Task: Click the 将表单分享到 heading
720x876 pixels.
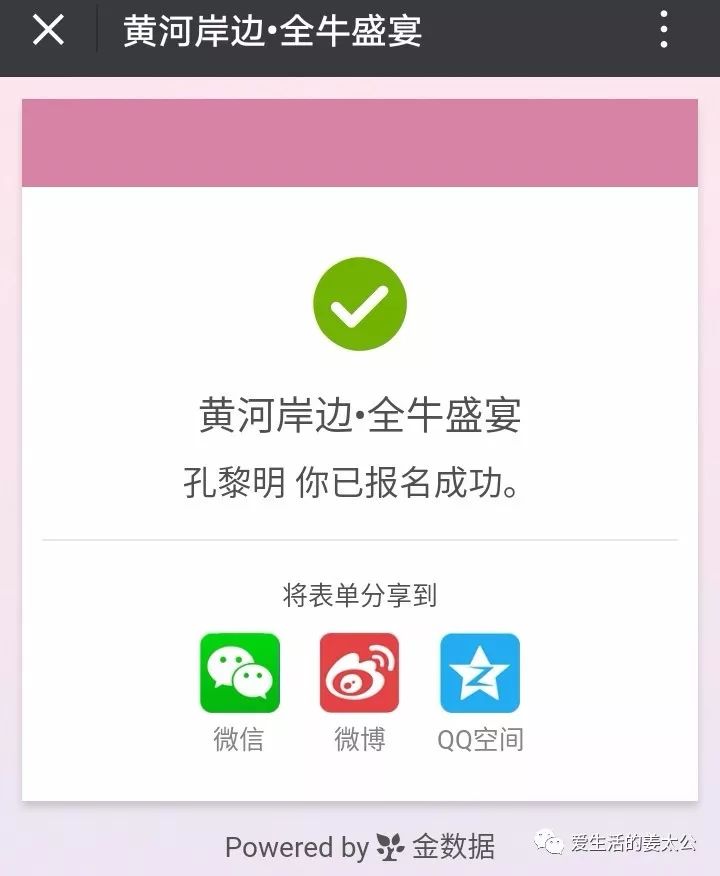Action: pos(360,593)
